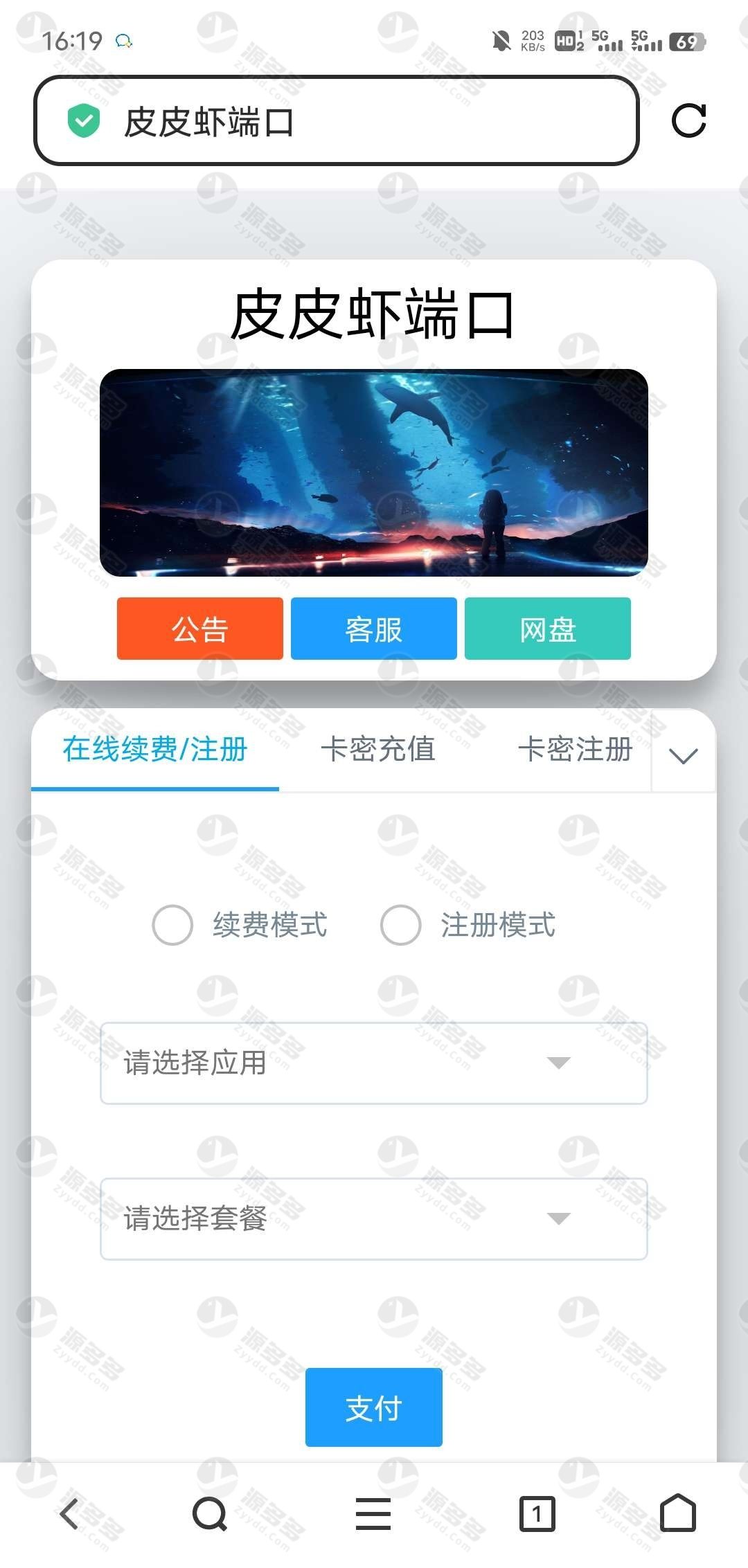Open the 公告 announcement button
Image resolution: width=748 pixels, height=1568 pixels.
click(200, 629)
